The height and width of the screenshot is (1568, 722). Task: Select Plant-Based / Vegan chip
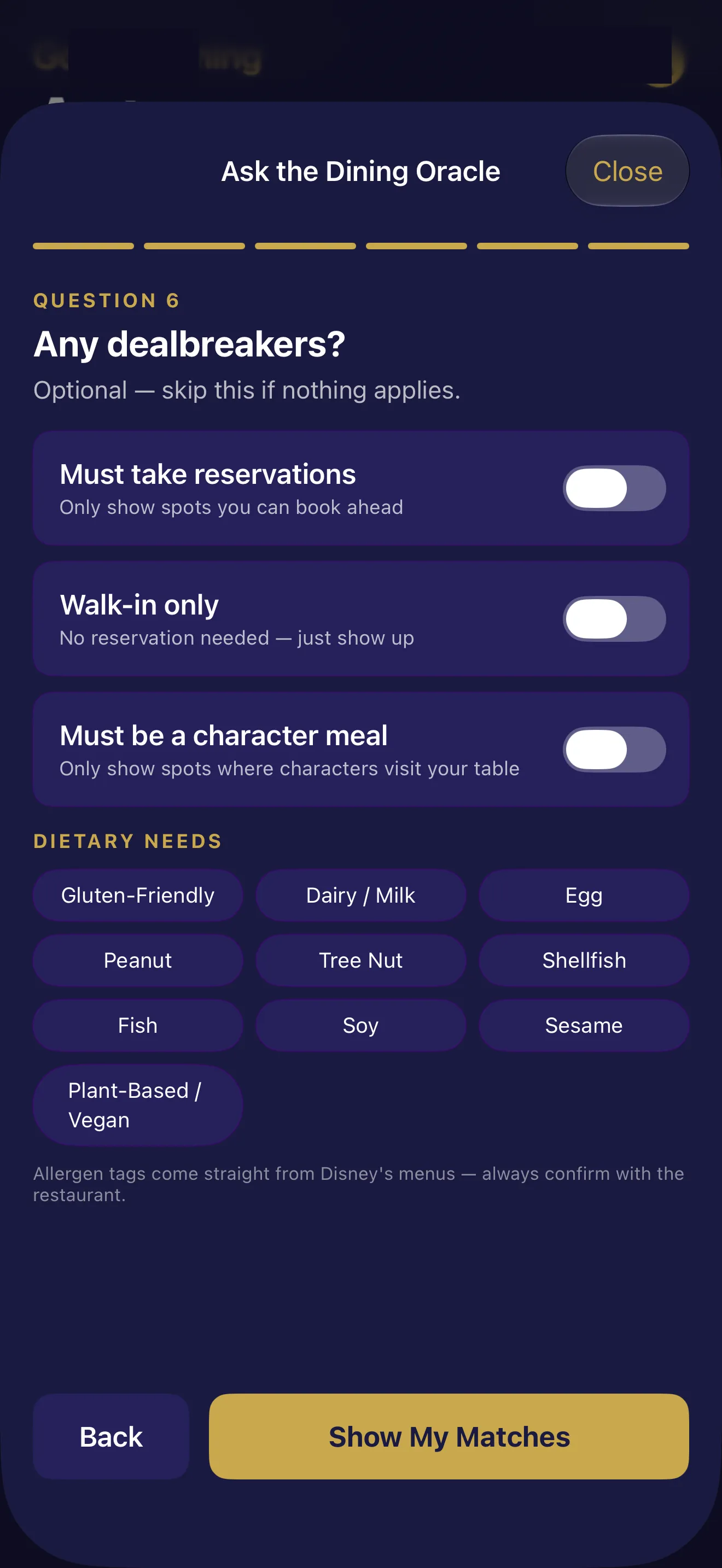138,1105
